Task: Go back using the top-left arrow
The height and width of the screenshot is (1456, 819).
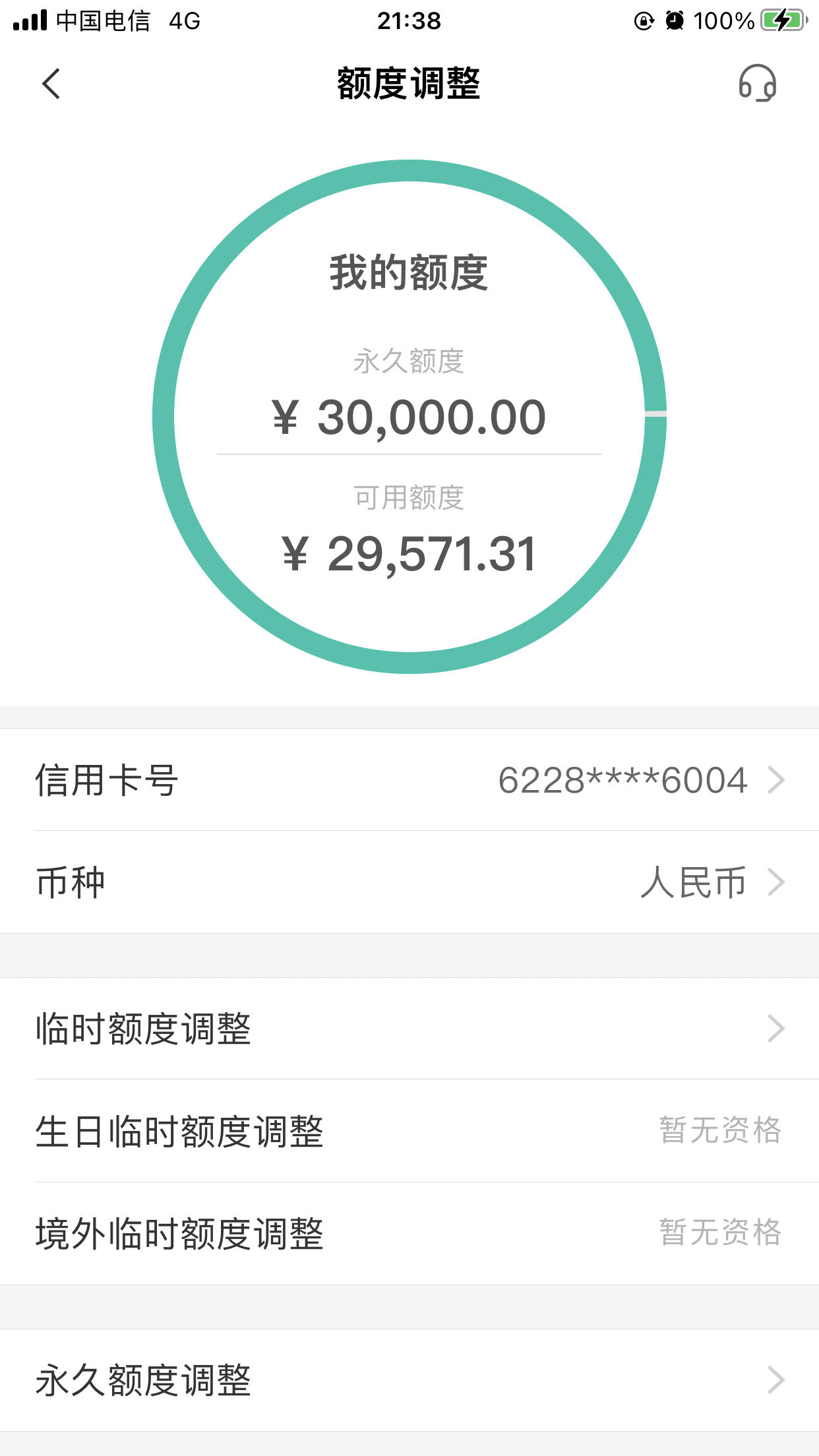Action: click(x=51, y=84)
